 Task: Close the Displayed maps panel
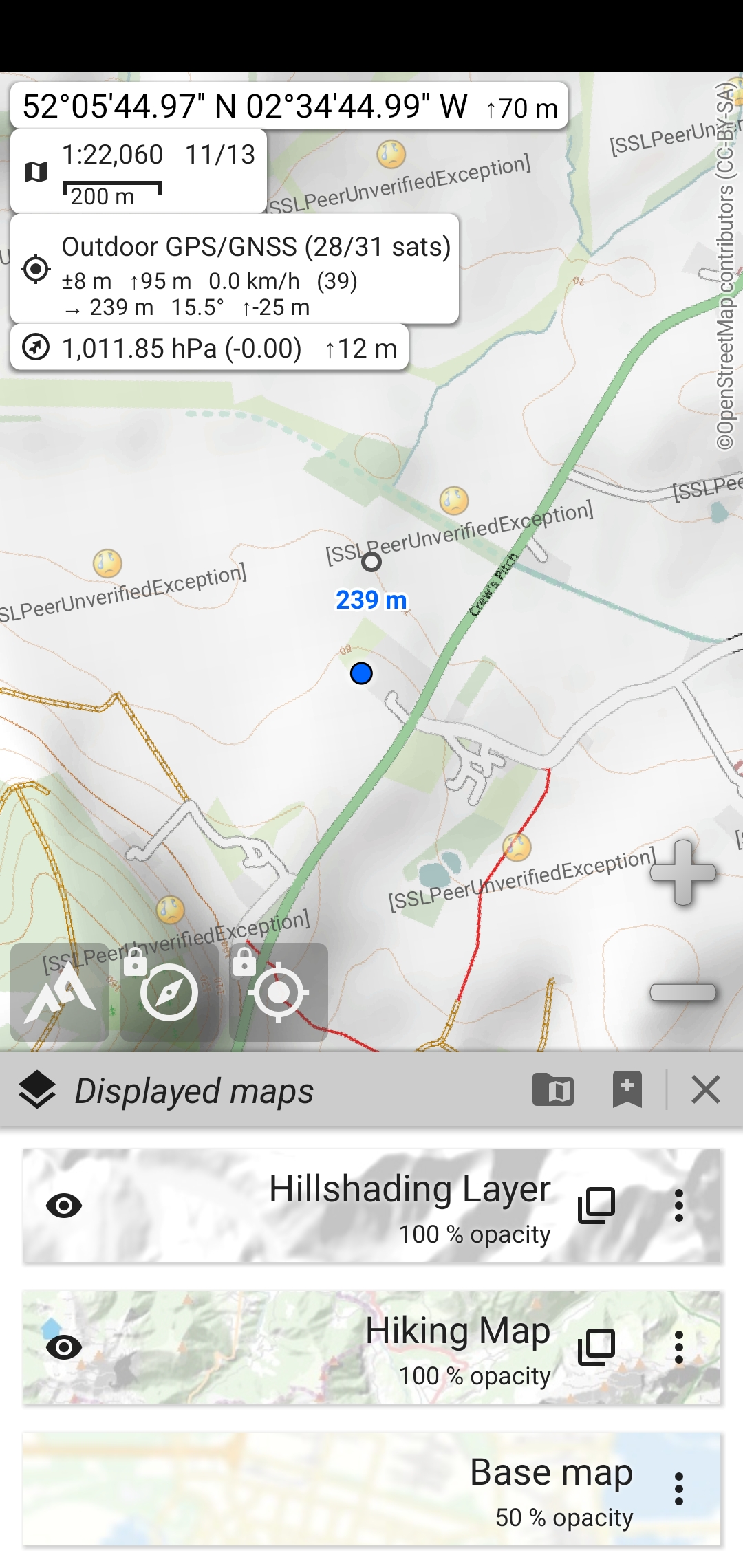(705, 1090)
